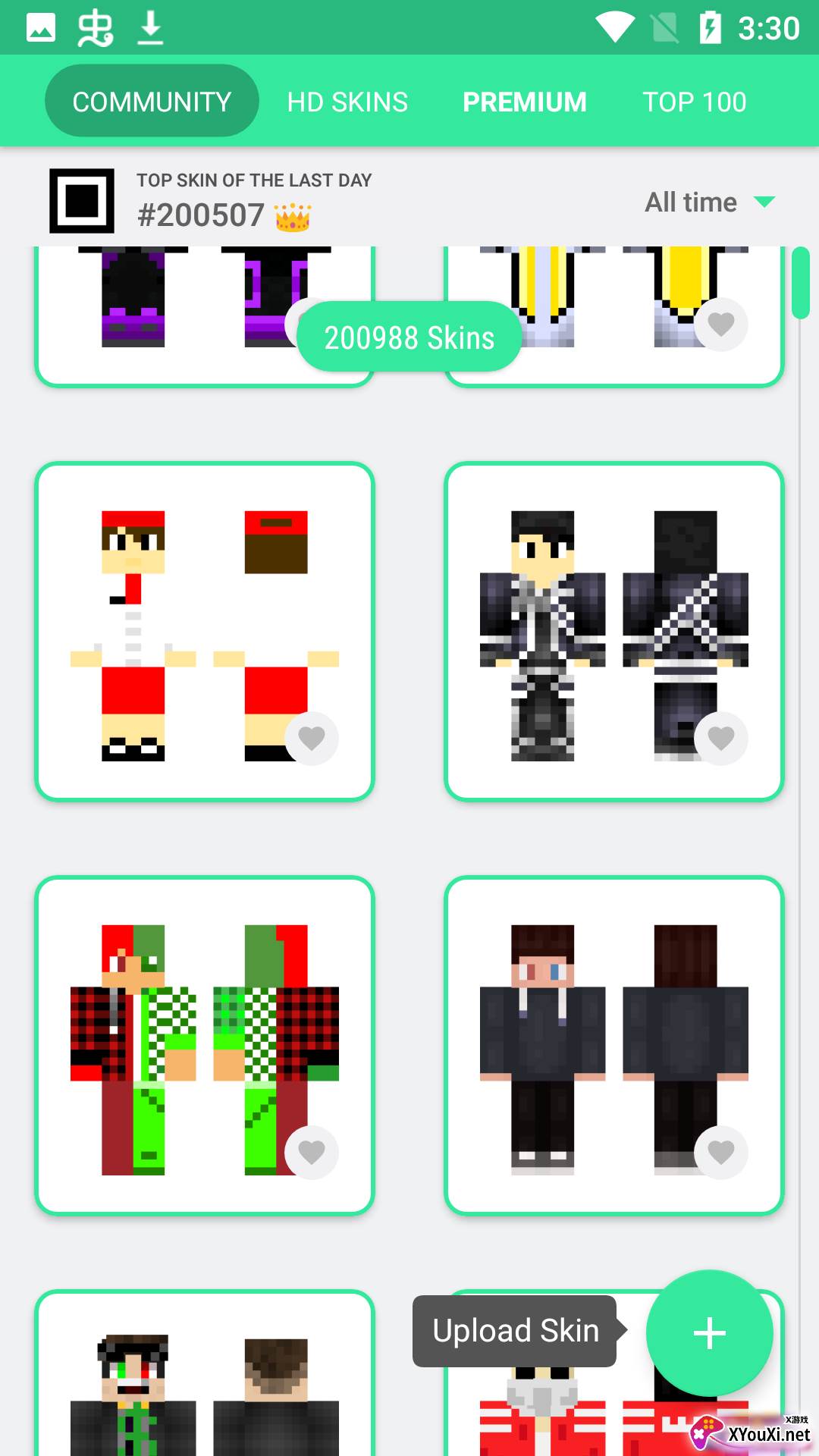
Task: Like the yellow and white striped skin
Action: click(721, 324)
